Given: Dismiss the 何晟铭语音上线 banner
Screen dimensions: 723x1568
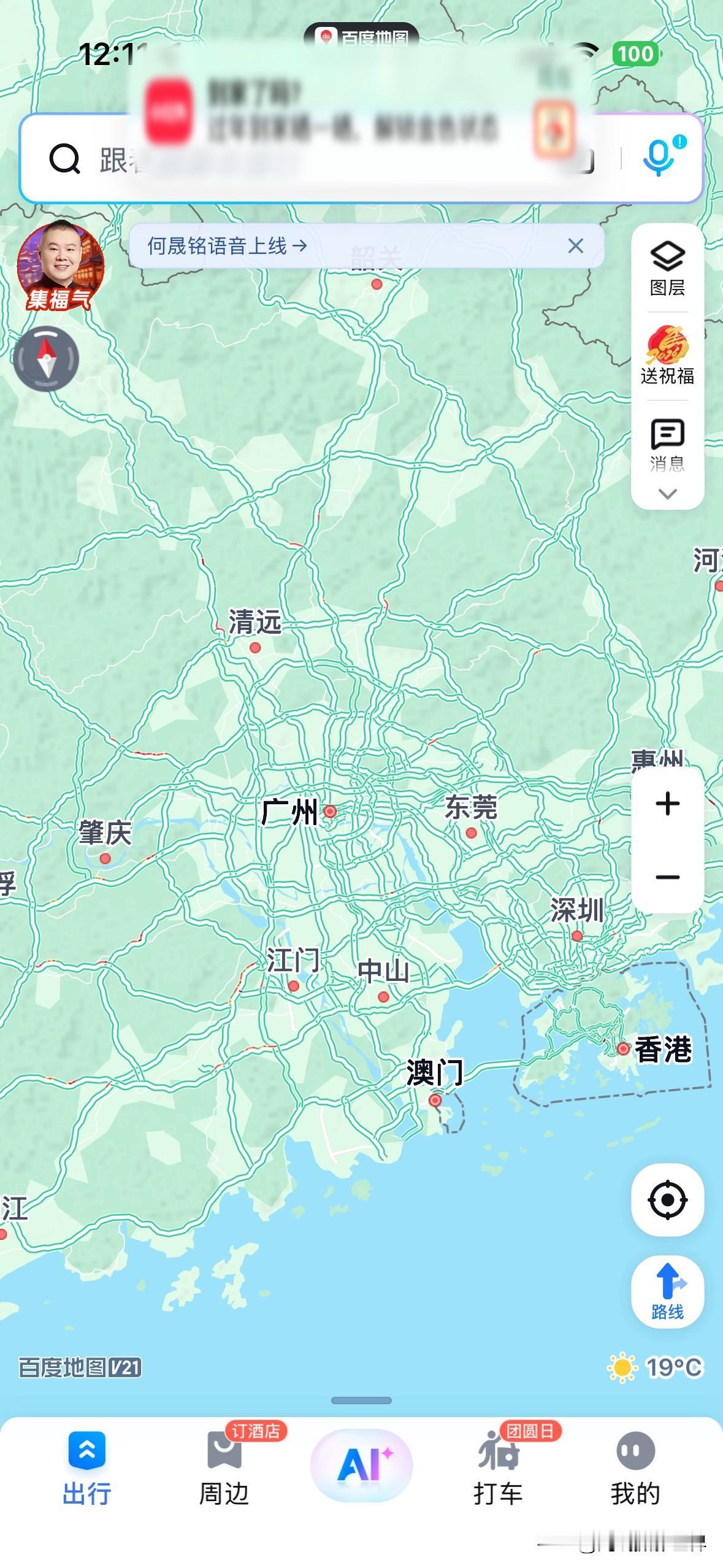Looking at the screenshot, I should [x=575, y=246].
